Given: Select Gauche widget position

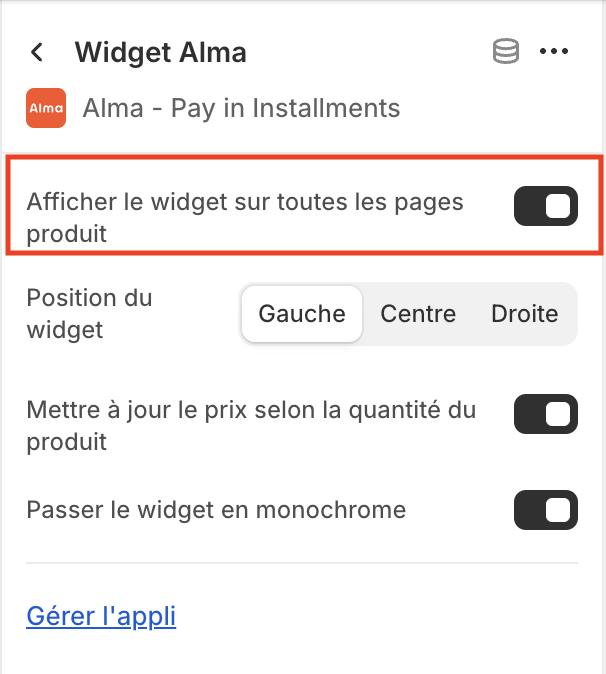Looking at the screenshot, I should coord(302,313).
